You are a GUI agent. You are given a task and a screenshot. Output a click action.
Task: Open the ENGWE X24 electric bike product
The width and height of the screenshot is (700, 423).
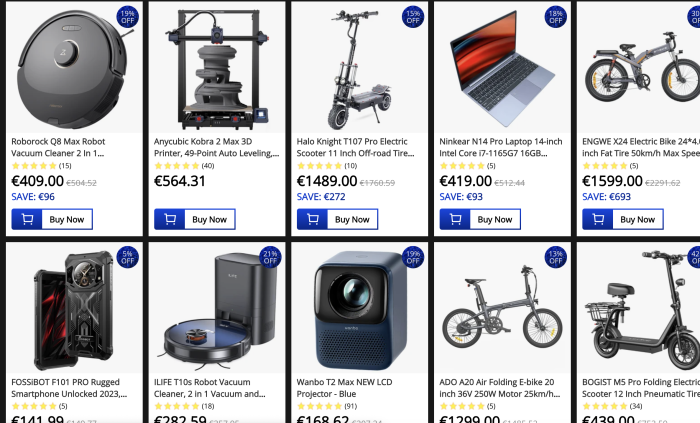click(640, 65)
